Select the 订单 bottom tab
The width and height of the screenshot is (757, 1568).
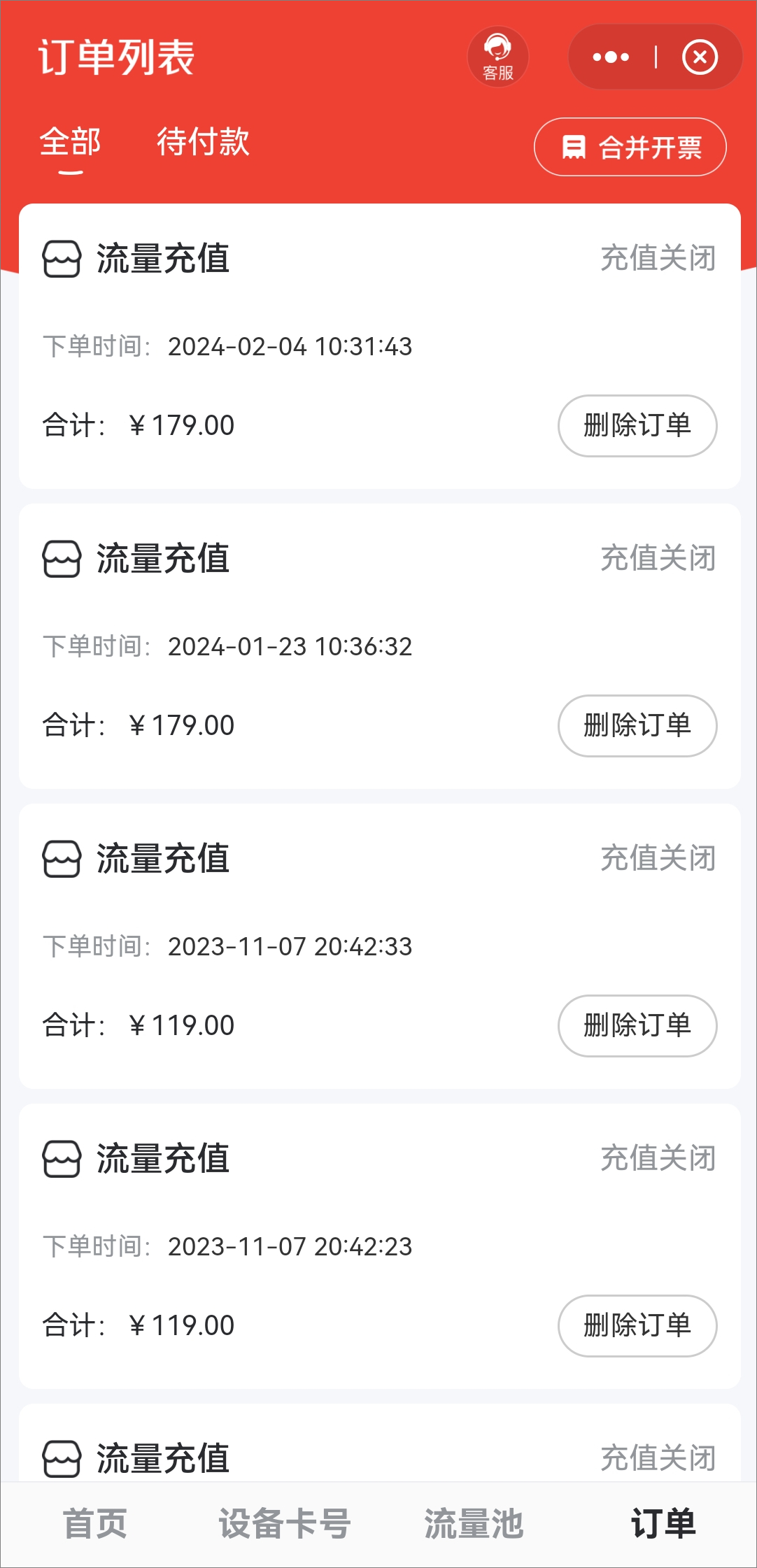(663, 1524)
